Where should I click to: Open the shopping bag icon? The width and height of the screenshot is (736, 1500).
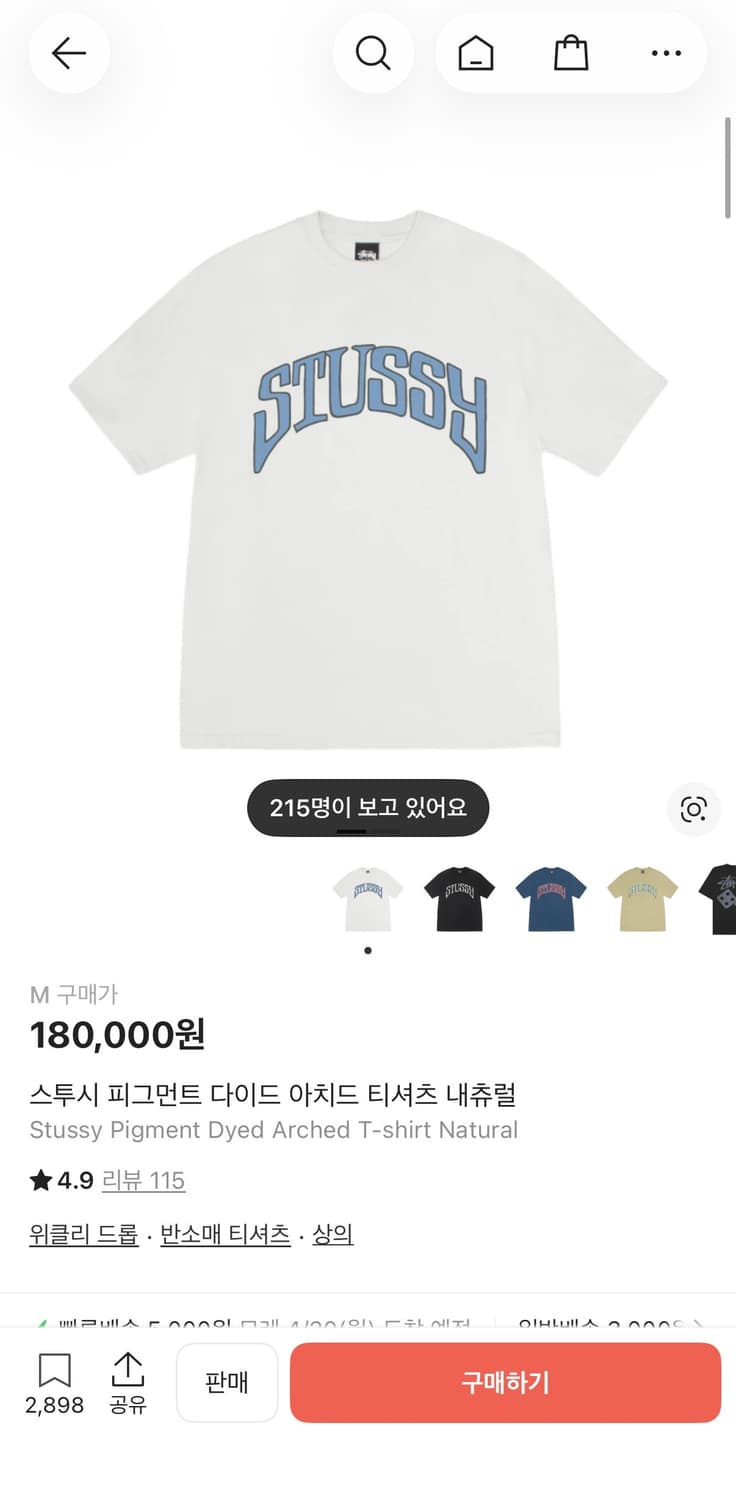(570, 53)
